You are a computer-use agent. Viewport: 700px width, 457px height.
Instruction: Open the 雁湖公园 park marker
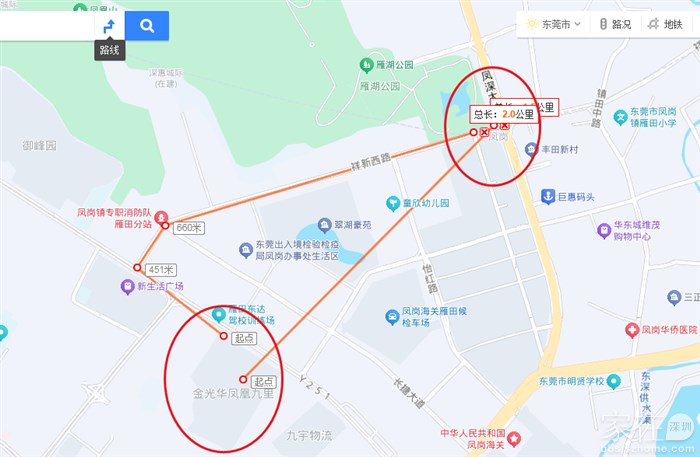pyautogui.click(x=367, y=65)
